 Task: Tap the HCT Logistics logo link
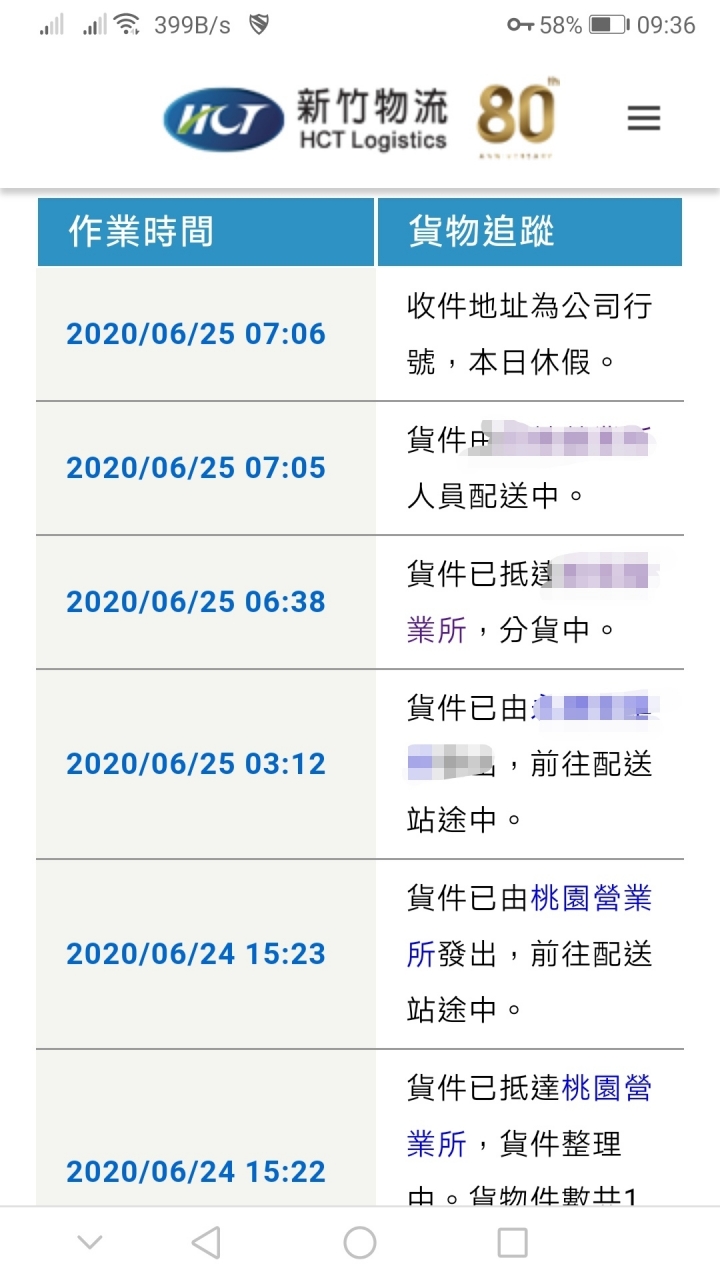pyautogui.click(x=305, y=119)
